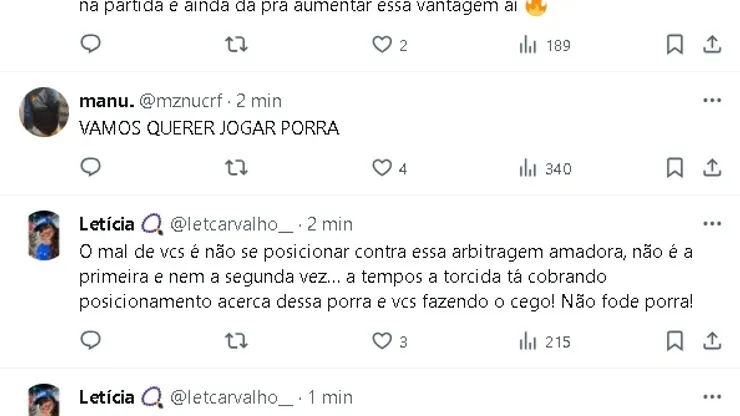The width and height of the screenshot is (740, 416).
Task: Bookmark manu.'s post
Action: (x=675, y=168)
